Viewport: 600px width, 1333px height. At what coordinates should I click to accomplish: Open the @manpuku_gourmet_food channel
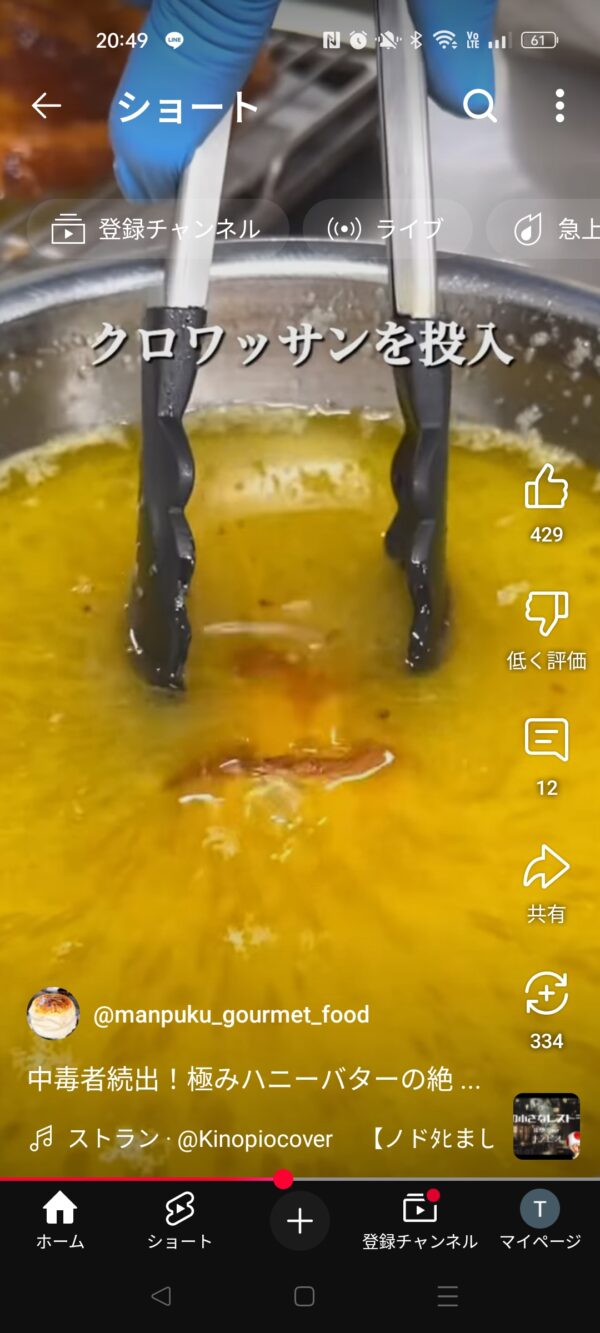(230, 1015)
